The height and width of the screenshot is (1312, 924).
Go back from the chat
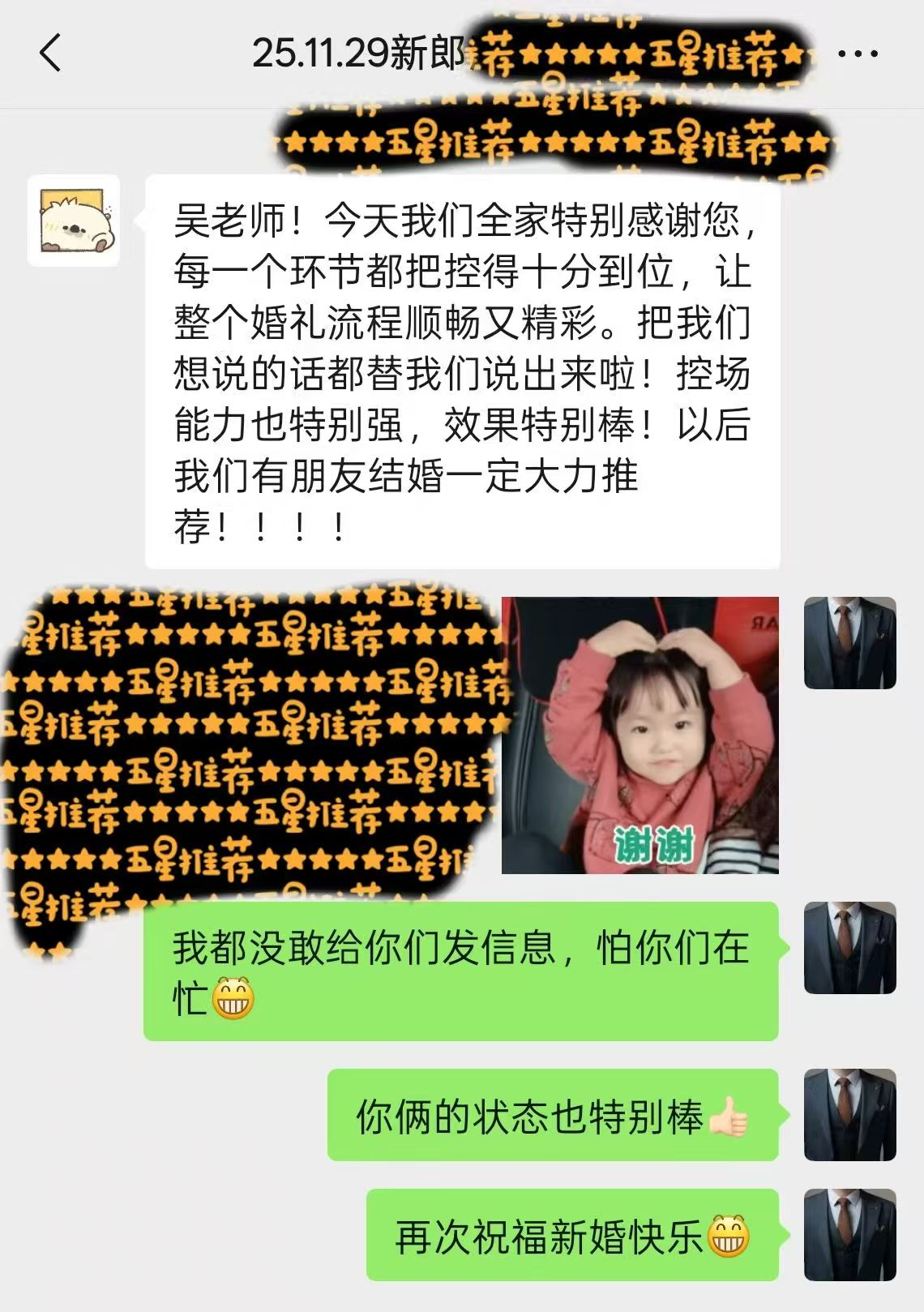pyautogui.click(x=50, y=54)
